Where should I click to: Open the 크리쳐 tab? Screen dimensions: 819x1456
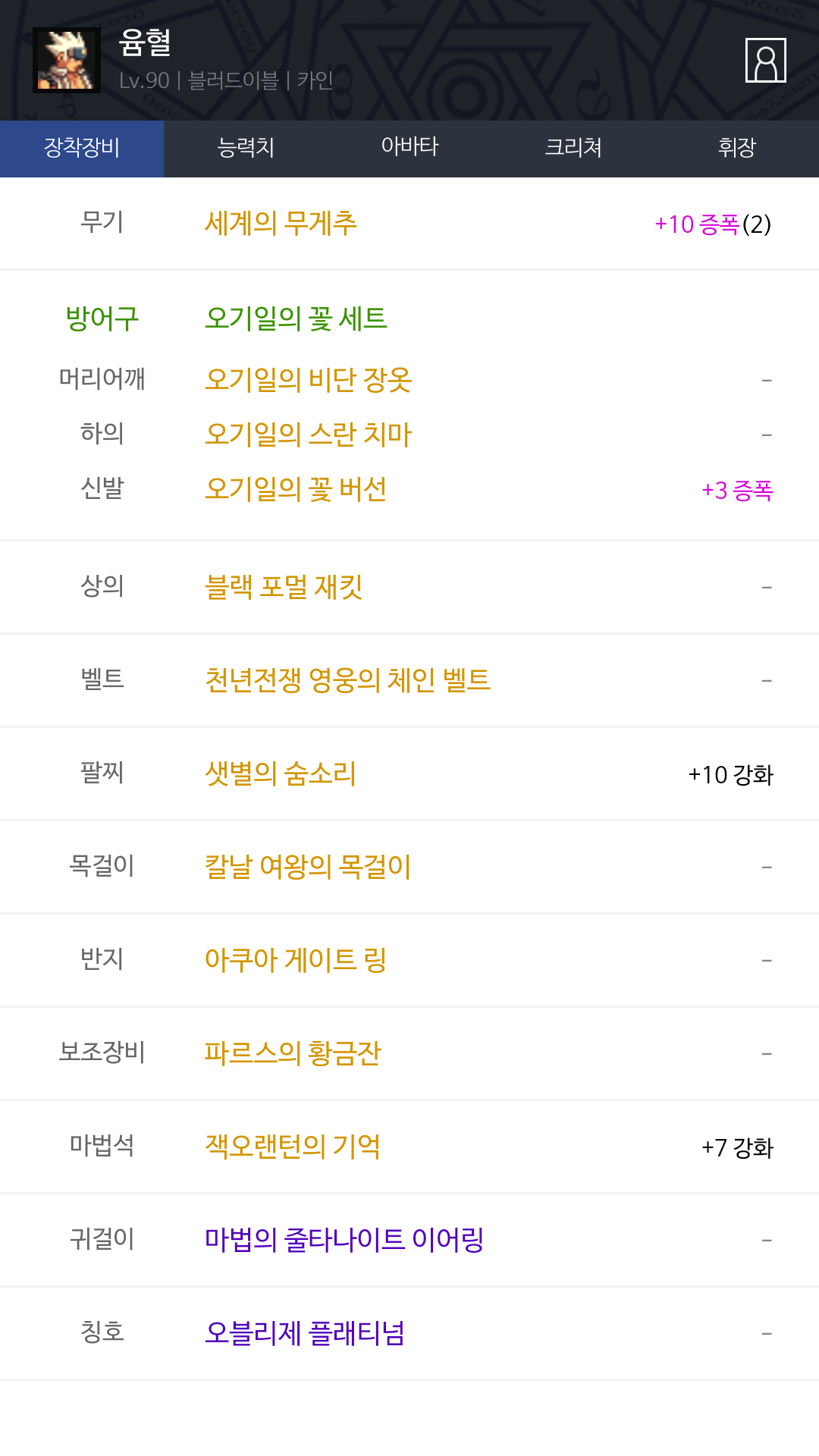pos(573,148)
